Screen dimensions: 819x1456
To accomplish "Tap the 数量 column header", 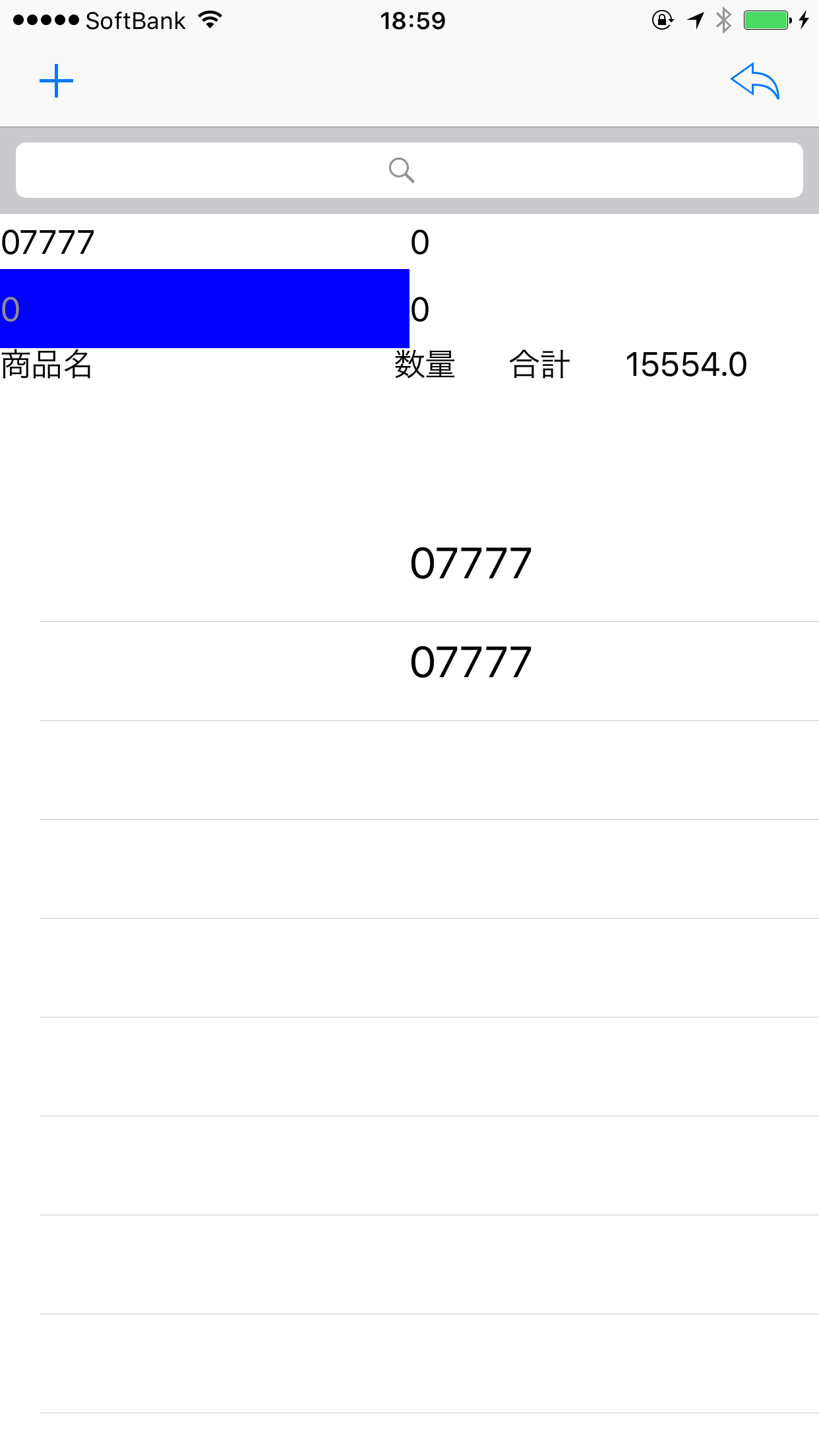I will [425, 365].
